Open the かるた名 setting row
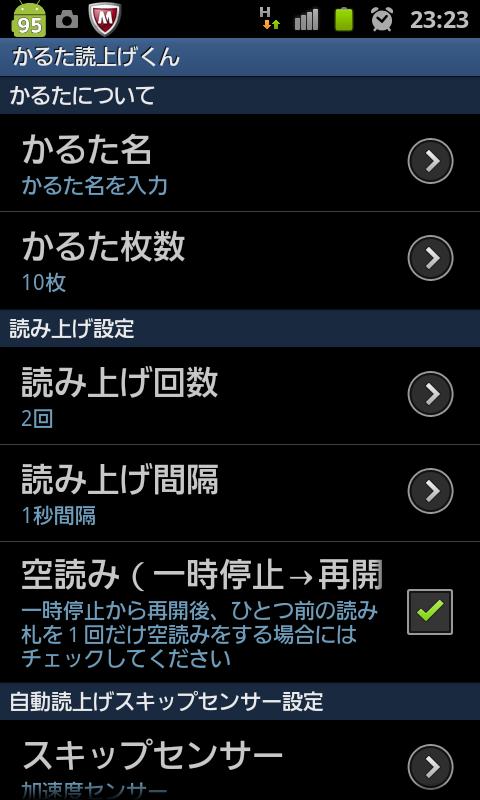 click(x=240, y=163)
